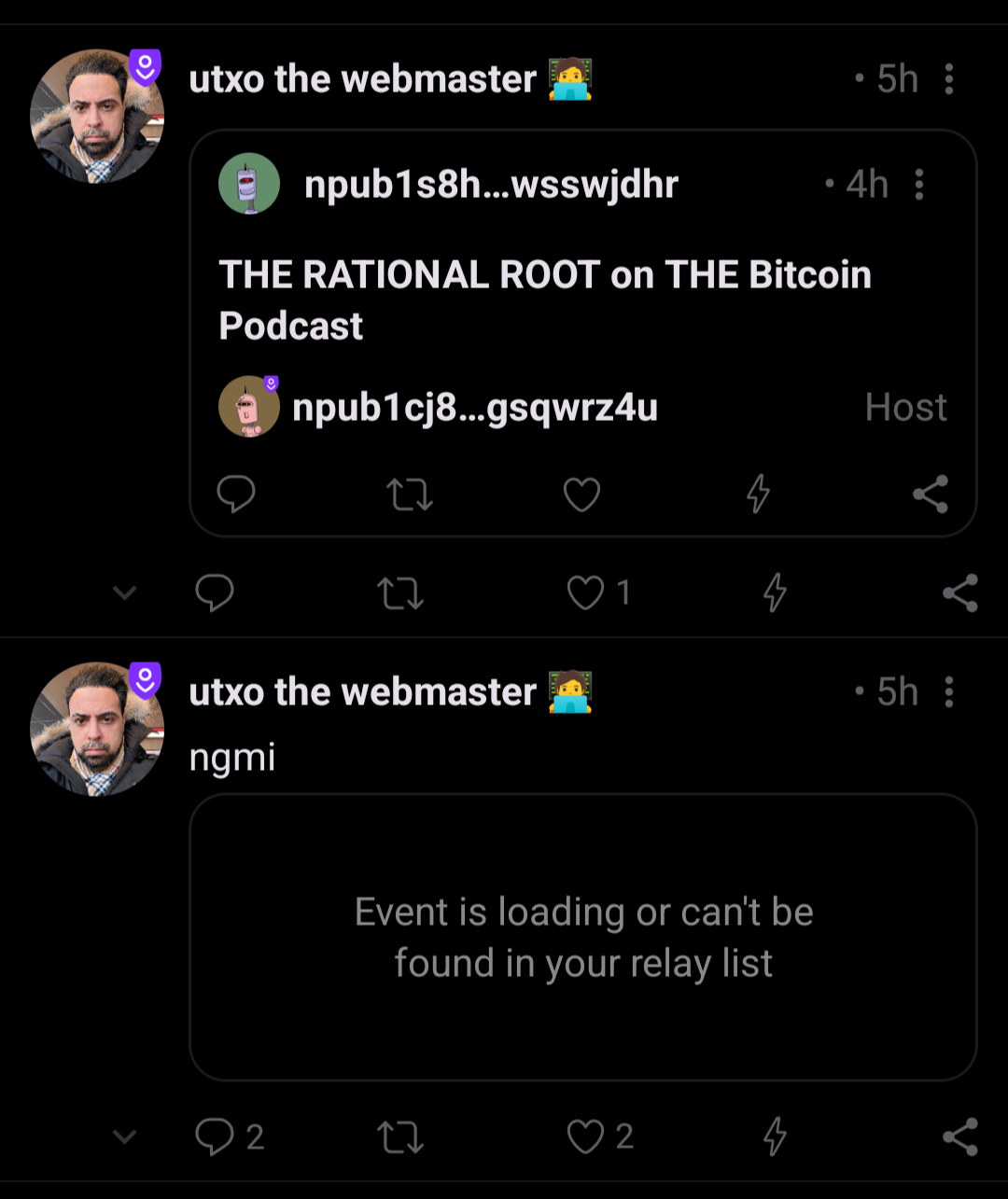1008x1199 pixels.
Task: Expand chevron under the ngmi post
Action: (124, 1136)
